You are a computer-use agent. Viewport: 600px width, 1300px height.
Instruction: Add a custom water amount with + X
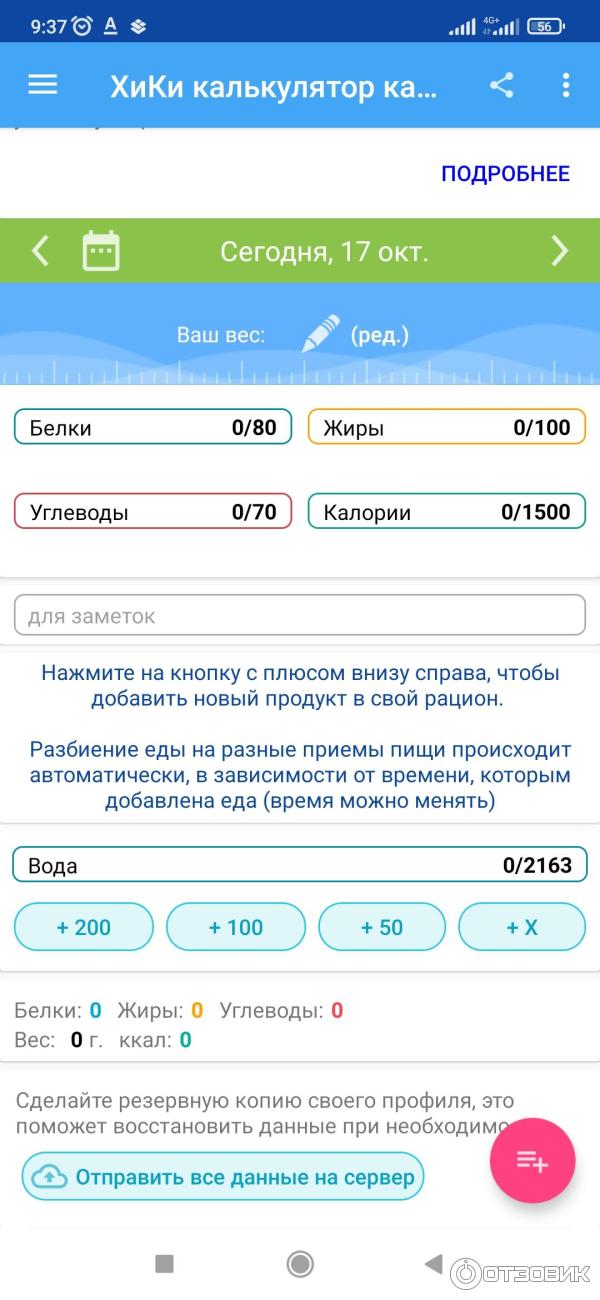pos(522,927)
